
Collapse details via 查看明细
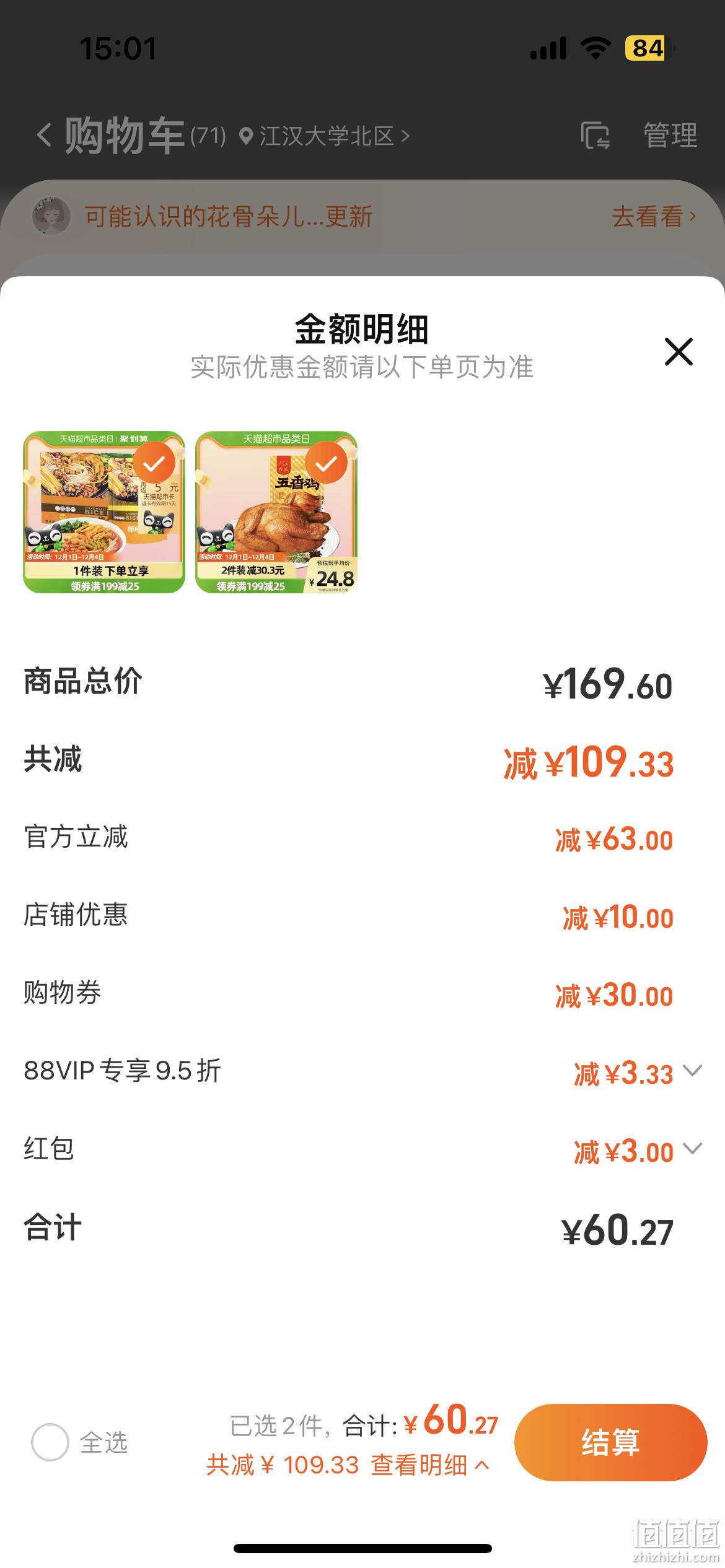[x=430, y=1465]
